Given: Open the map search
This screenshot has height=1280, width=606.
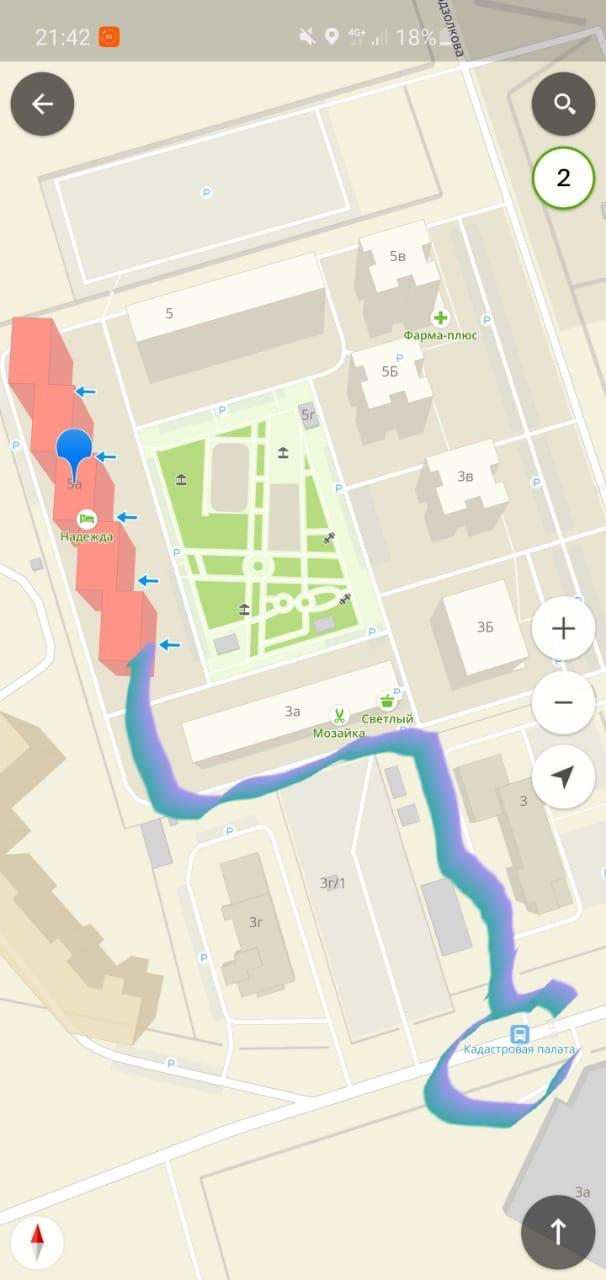Looking at the screenshot, I should click(x=564, y=104).
